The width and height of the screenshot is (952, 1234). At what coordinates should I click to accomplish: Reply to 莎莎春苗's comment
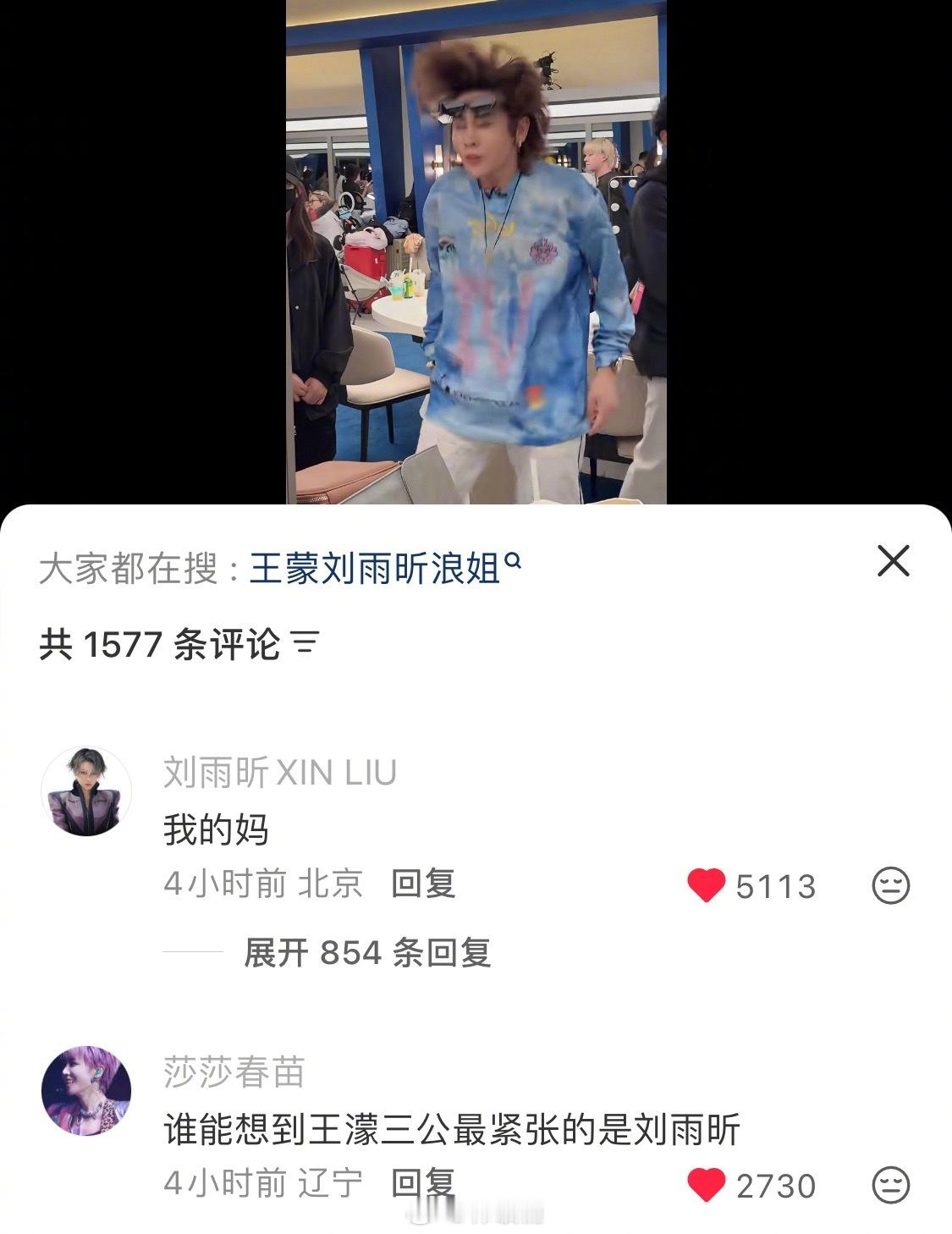[x=423, y=1183]
